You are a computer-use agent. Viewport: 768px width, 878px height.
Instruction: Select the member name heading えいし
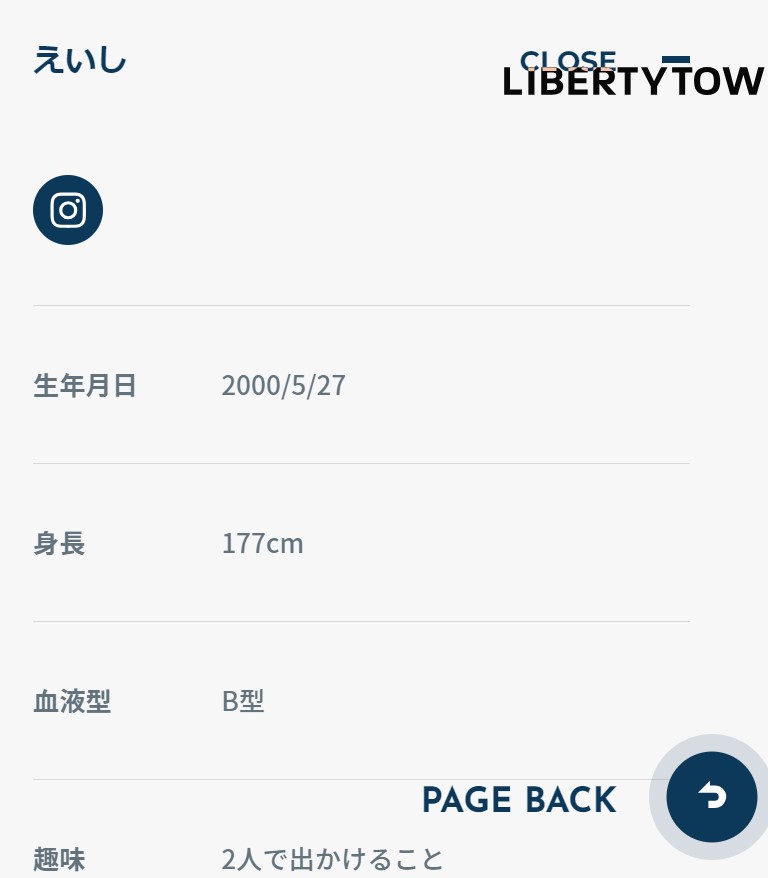(x=80, y=60)
